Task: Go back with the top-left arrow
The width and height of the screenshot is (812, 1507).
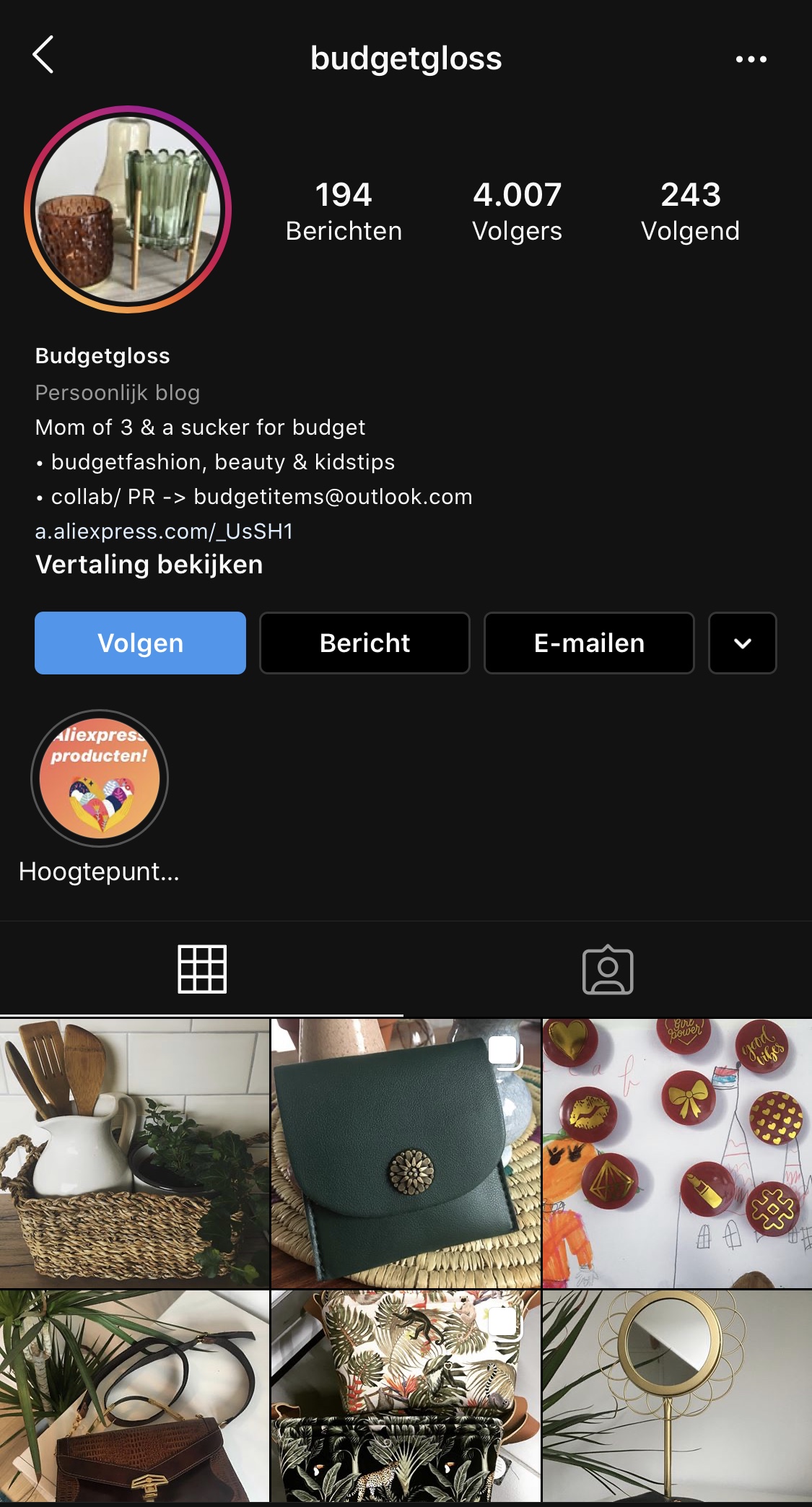Action: tap(43, 55)
